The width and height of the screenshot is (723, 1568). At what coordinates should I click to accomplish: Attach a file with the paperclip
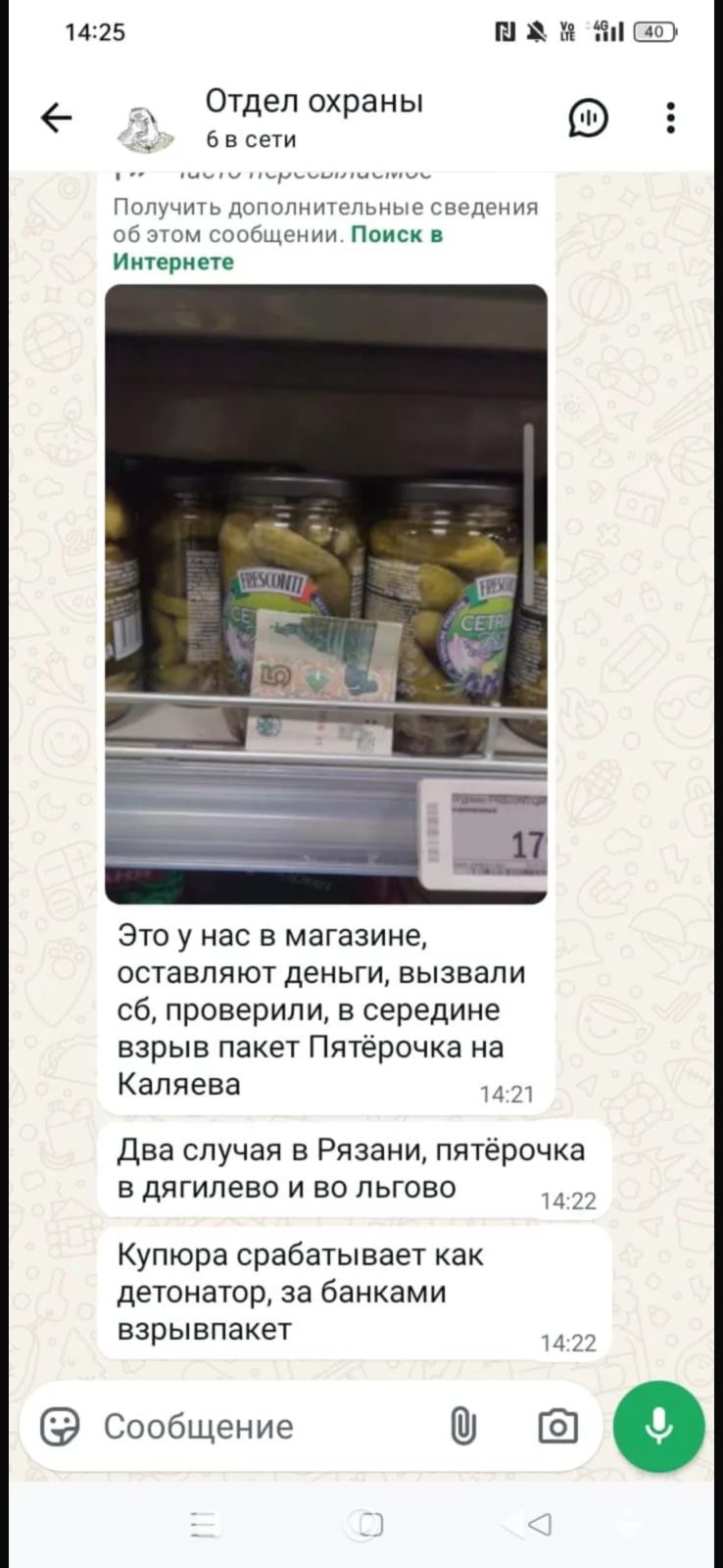coord(463,1427)
